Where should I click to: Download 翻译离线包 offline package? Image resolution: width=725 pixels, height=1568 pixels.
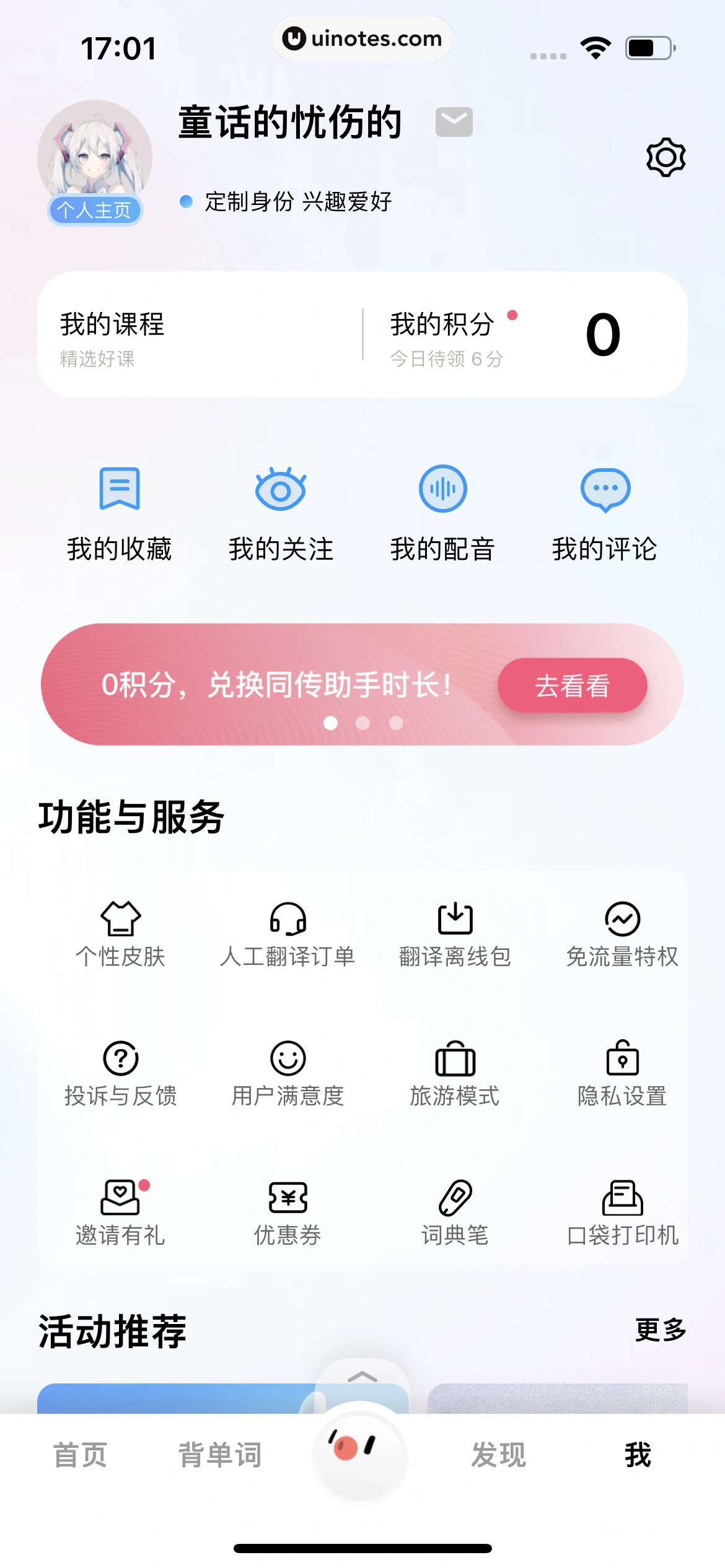point(455,920)
